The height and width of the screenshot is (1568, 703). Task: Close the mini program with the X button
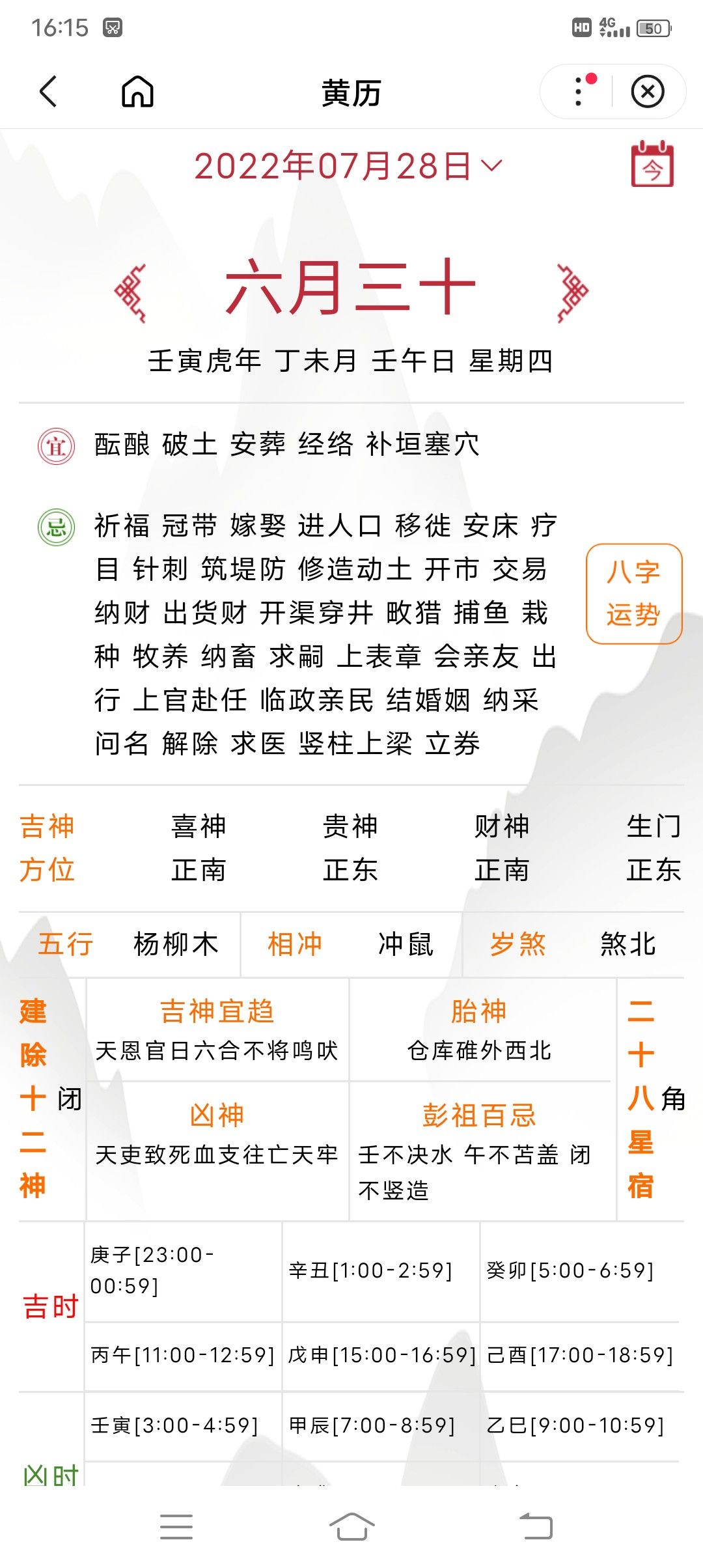pos(648,91)
